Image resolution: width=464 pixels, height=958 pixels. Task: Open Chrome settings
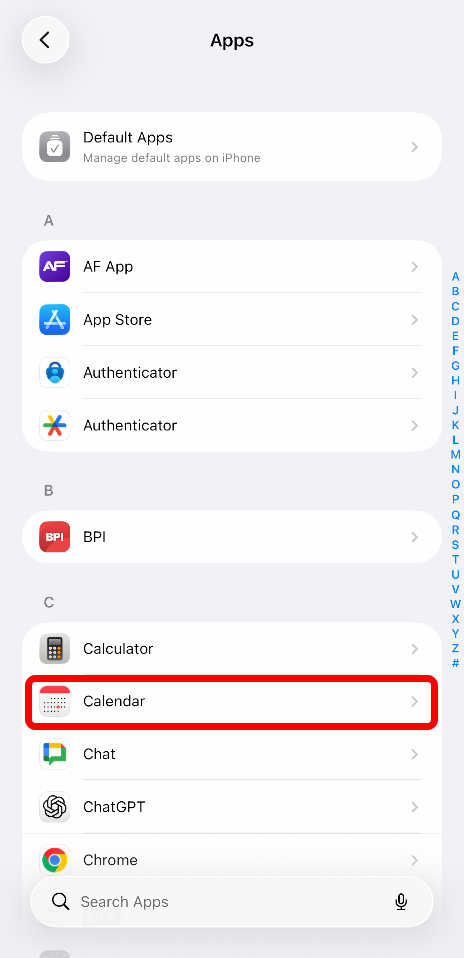click(x=232, y=860)
